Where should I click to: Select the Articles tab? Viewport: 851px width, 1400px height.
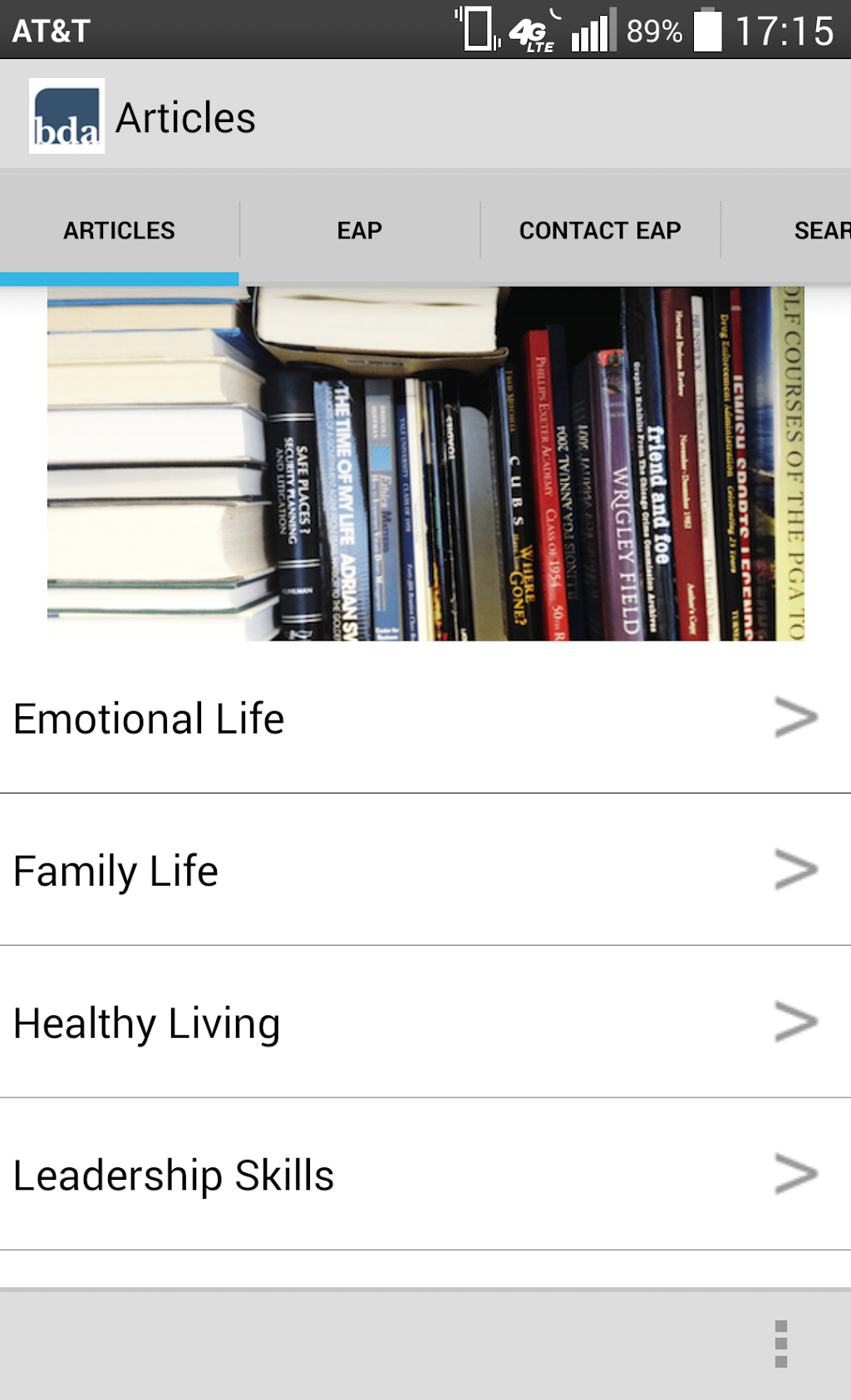coord(119,230)
